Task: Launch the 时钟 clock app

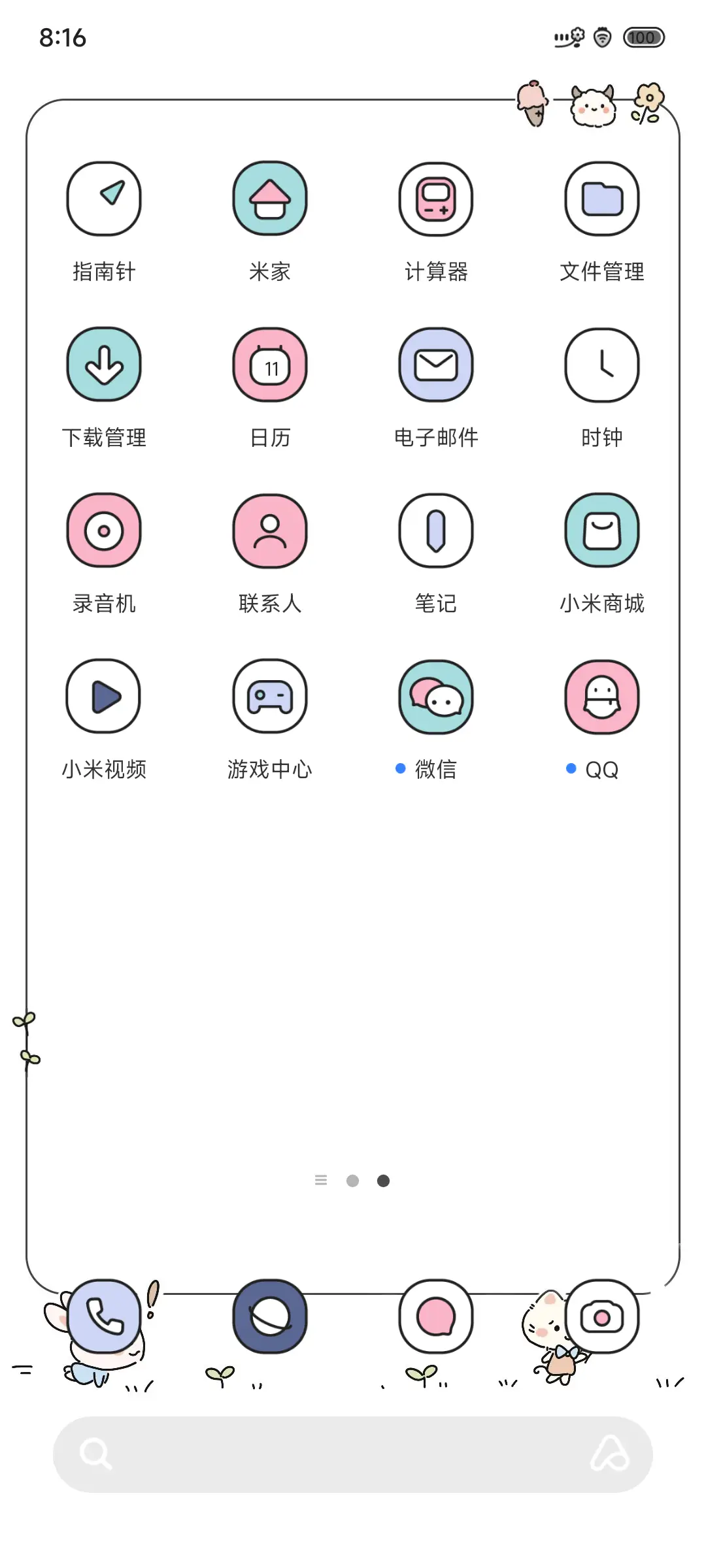Action: pyautogui.click(x=601, y=366)
